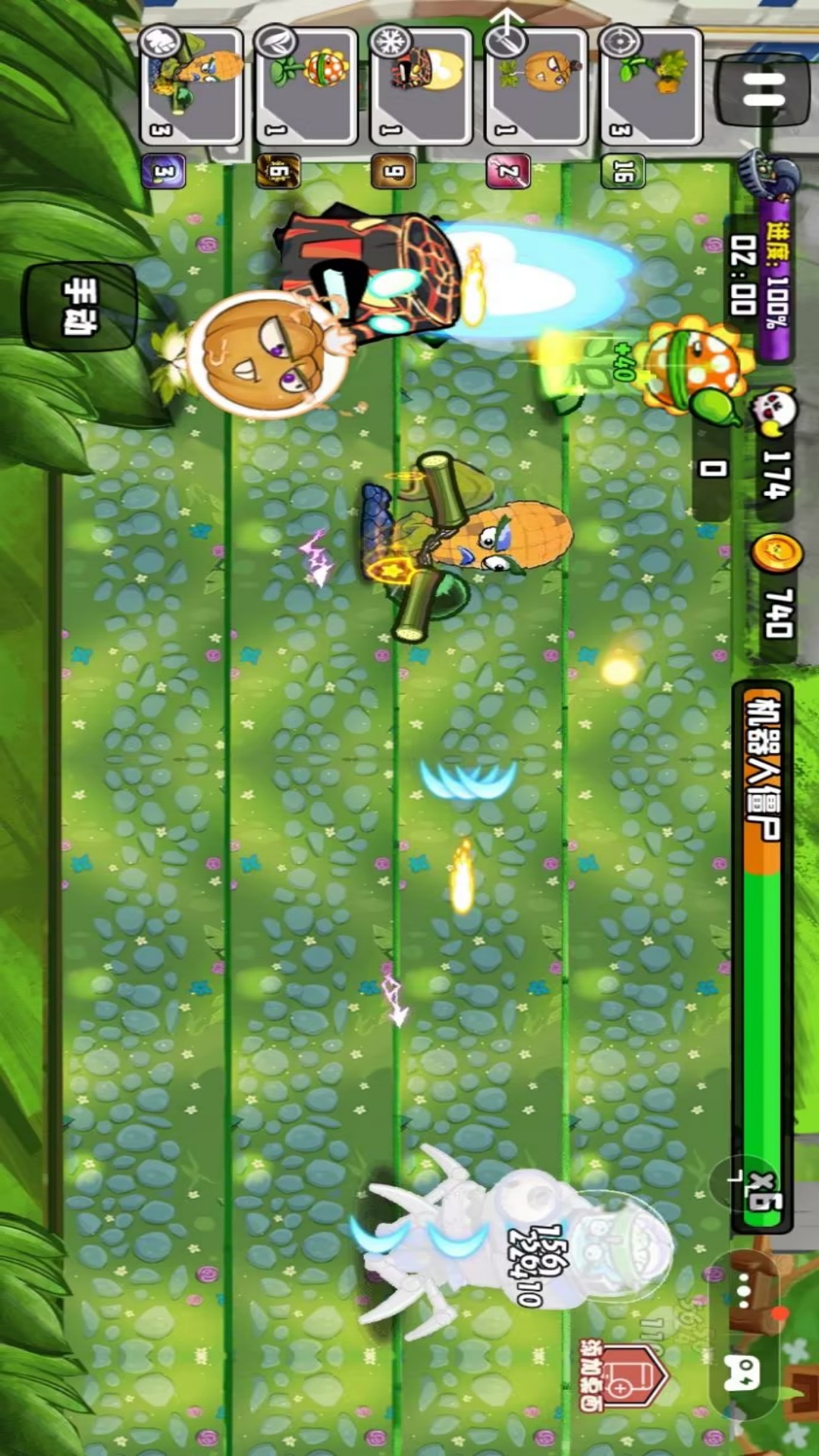Open the three-dot mini program menu
This screenshot has width=819, height=1456.
(x=744, y=1290)
